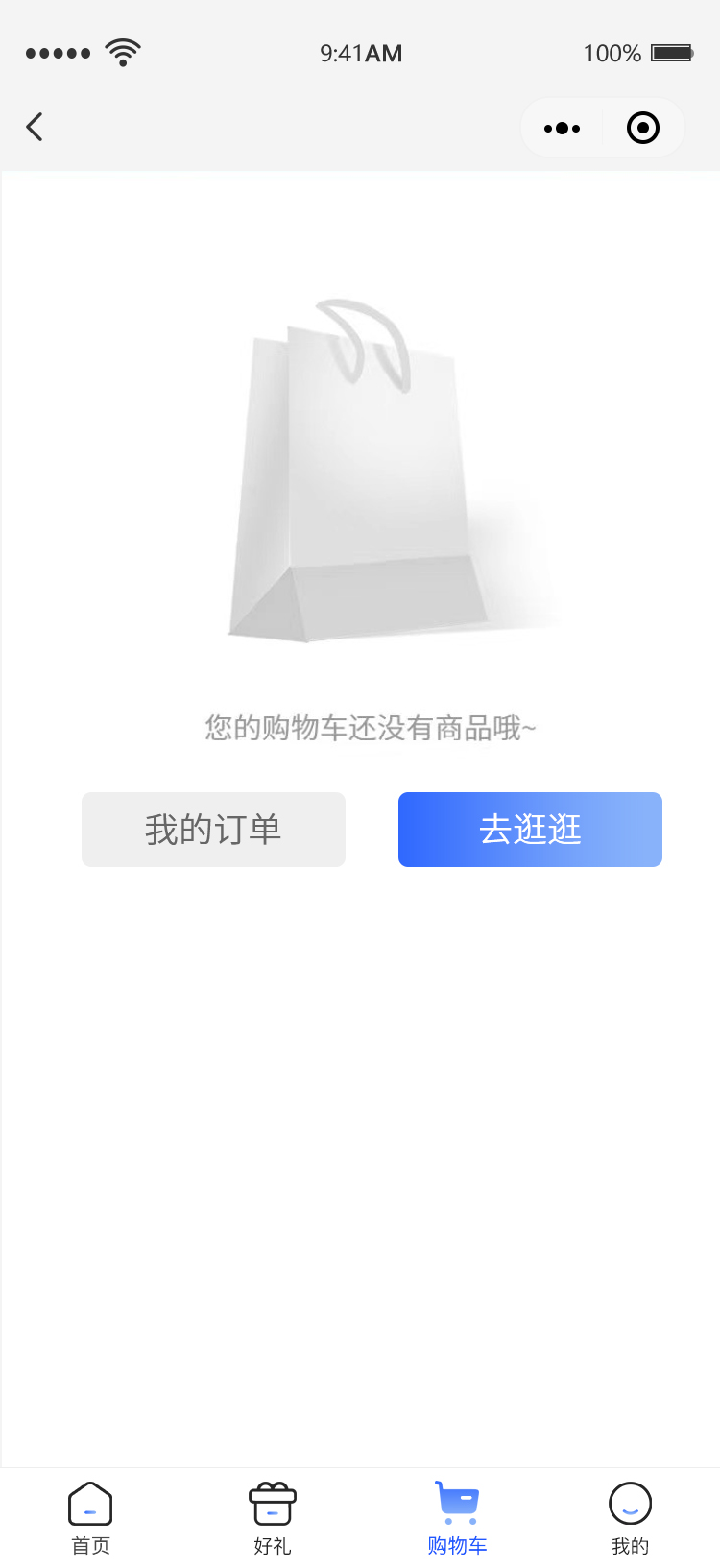Open 我的订单 to view orders

point(213,830)
